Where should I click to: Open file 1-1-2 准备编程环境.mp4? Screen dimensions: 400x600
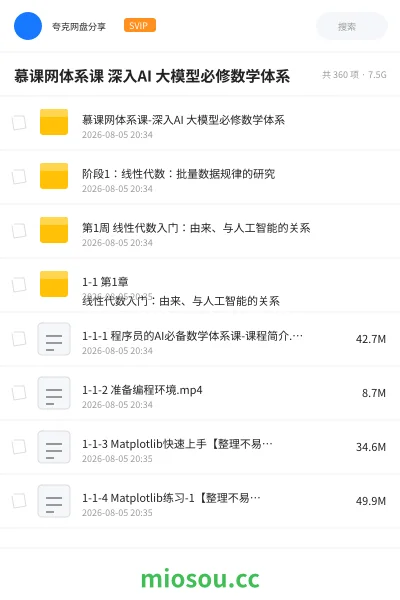(x=200, y=393)
